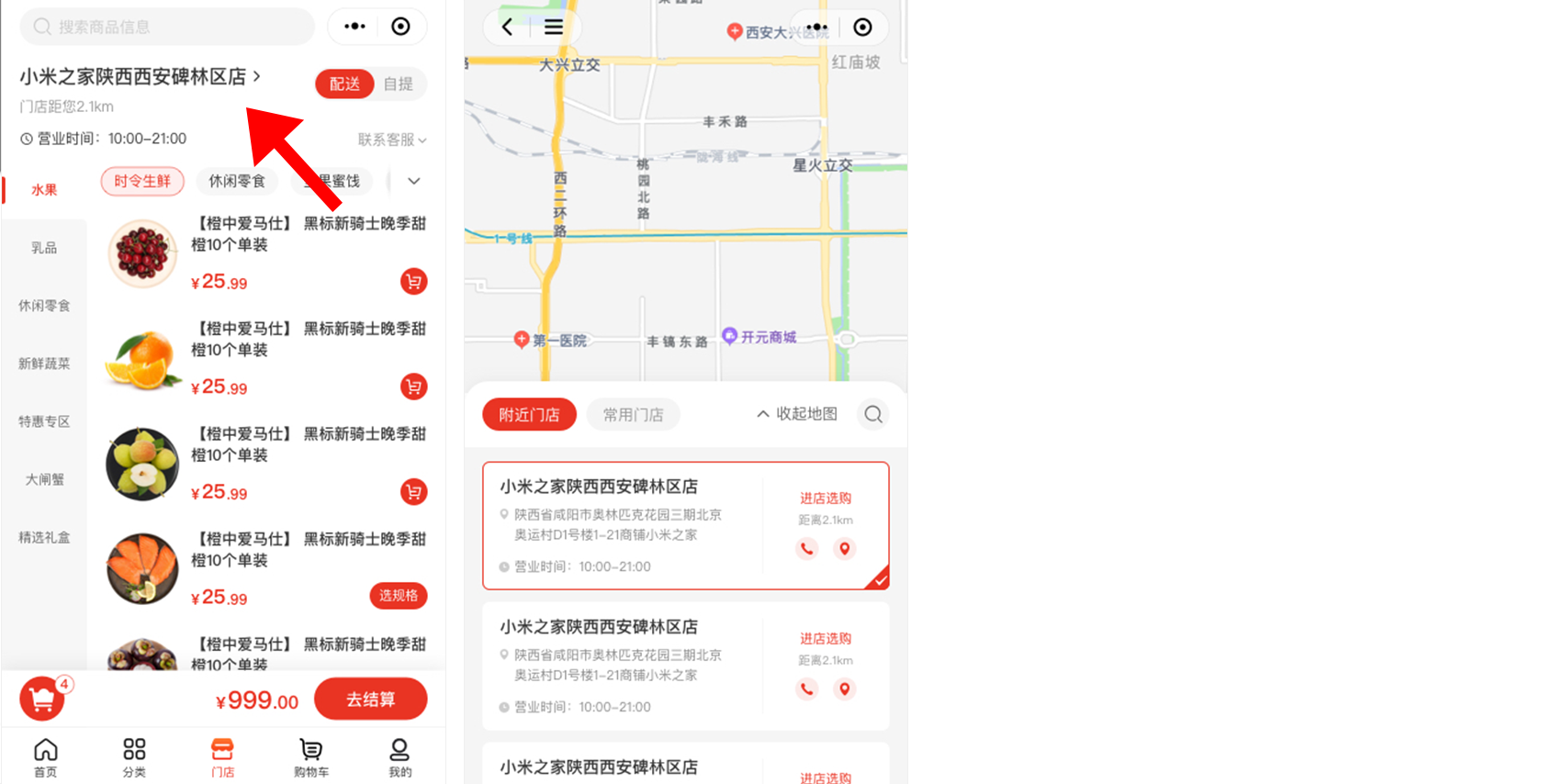
Task: Expand the 联系客服 dropdown
Action: (392, 140)
